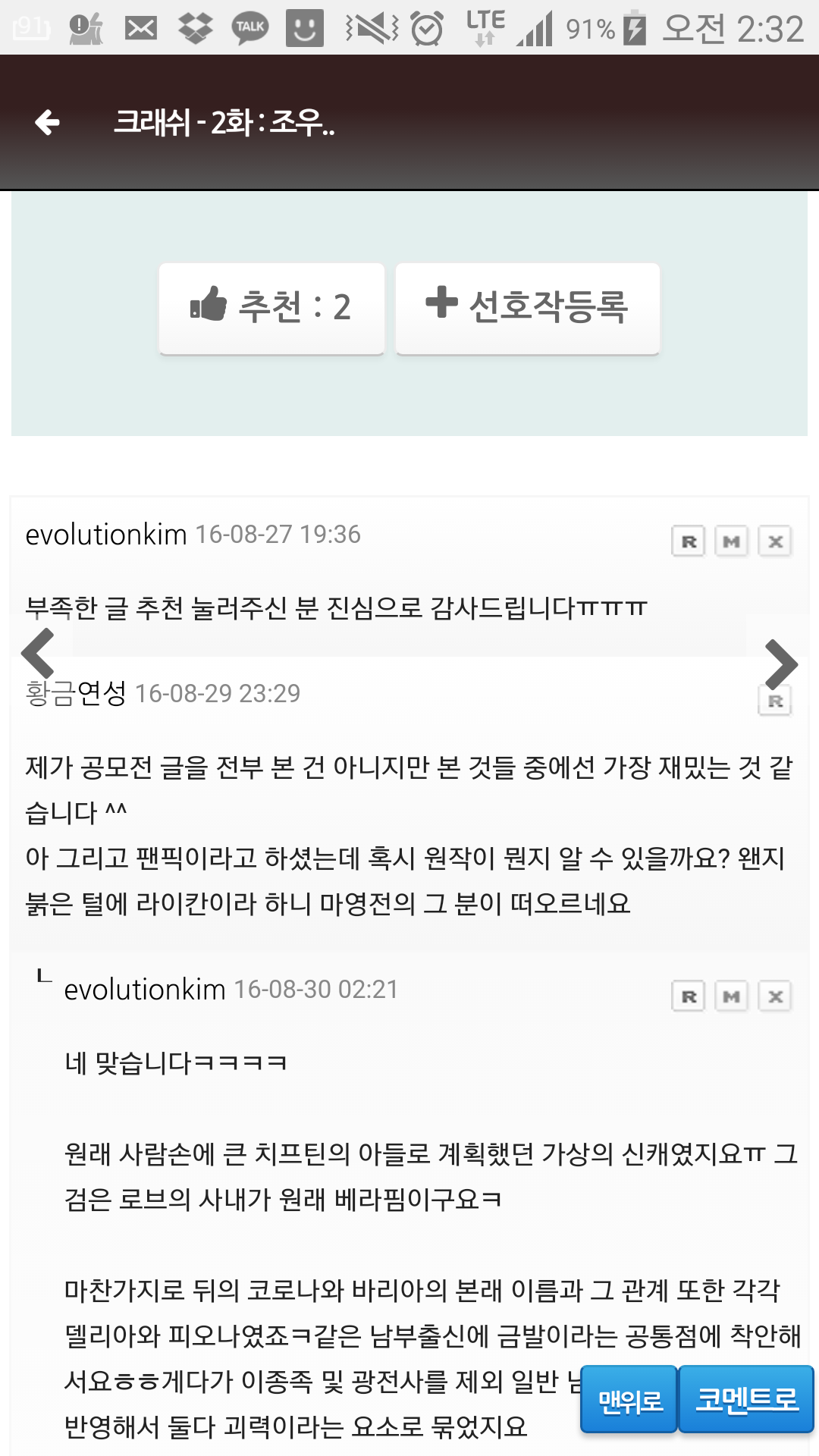Add to favorites with 선호작등록
Image resolution: width=819 pixels, height=1456 pixels.
coord(527,307)
